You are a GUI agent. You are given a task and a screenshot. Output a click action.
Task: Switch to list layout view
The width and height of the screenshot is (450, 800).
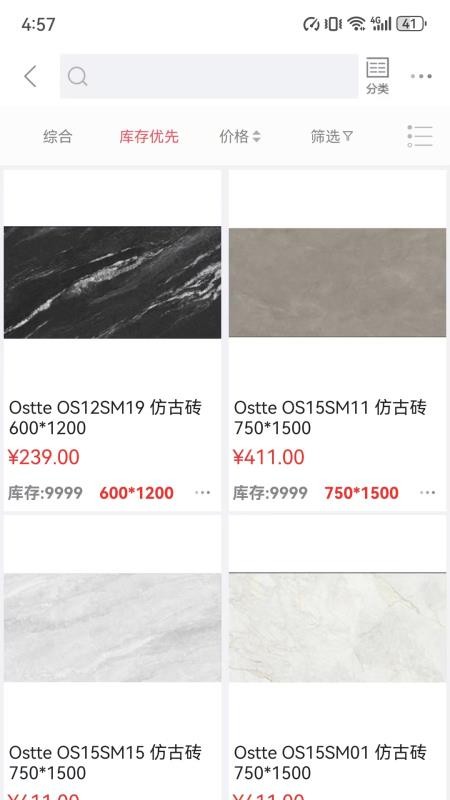click(x=420, y=136)
